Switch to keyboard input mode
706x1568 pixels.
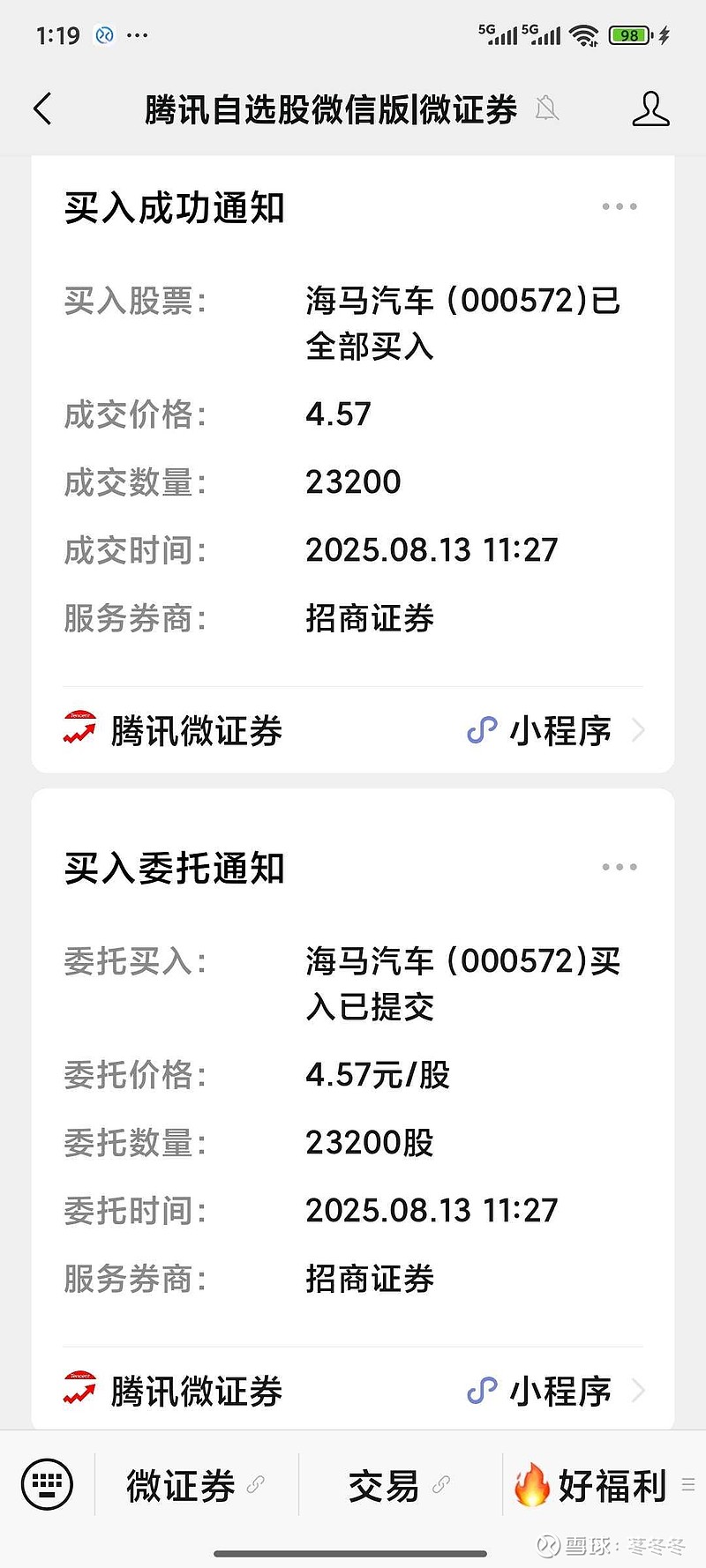(x=47, y=1485)
